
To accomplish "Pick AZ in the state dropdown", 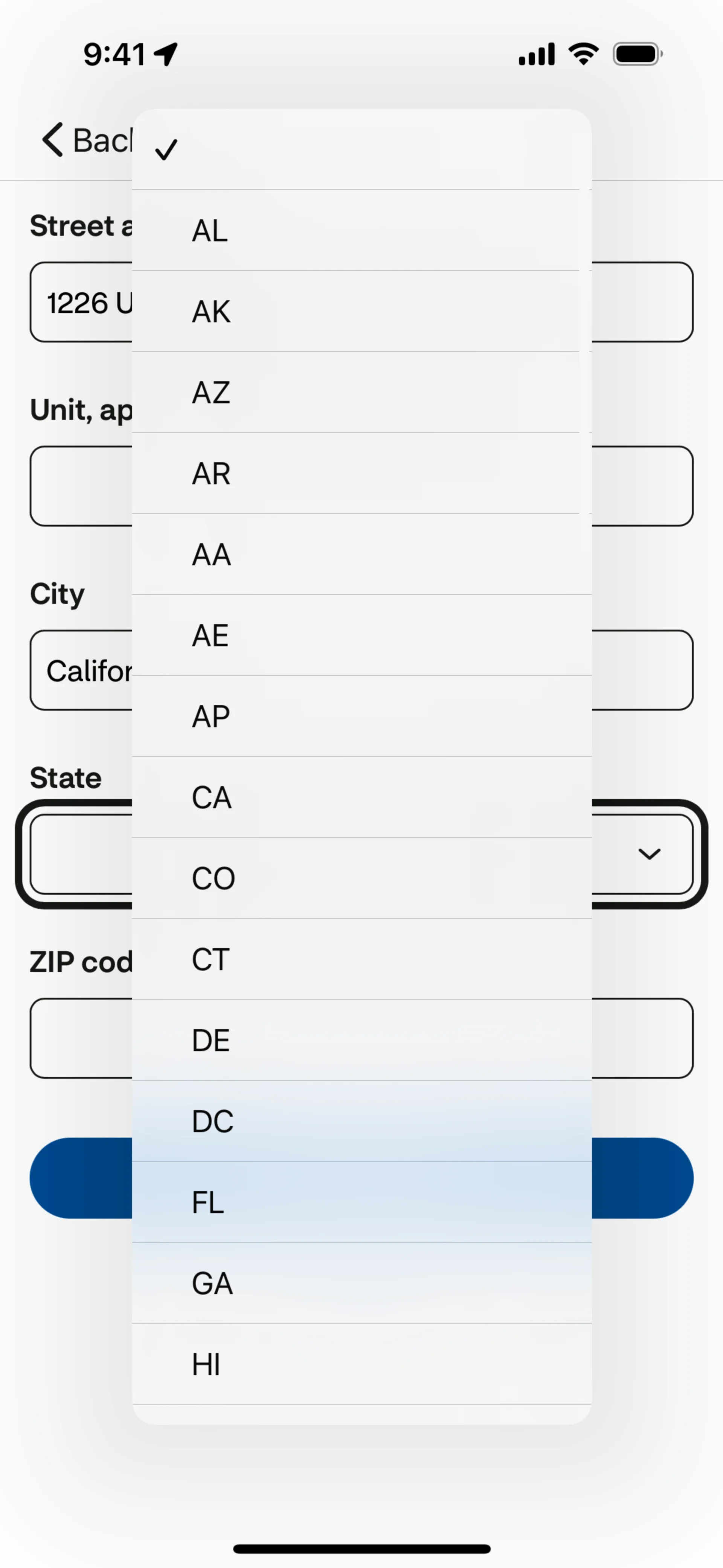I will [361, 393].
